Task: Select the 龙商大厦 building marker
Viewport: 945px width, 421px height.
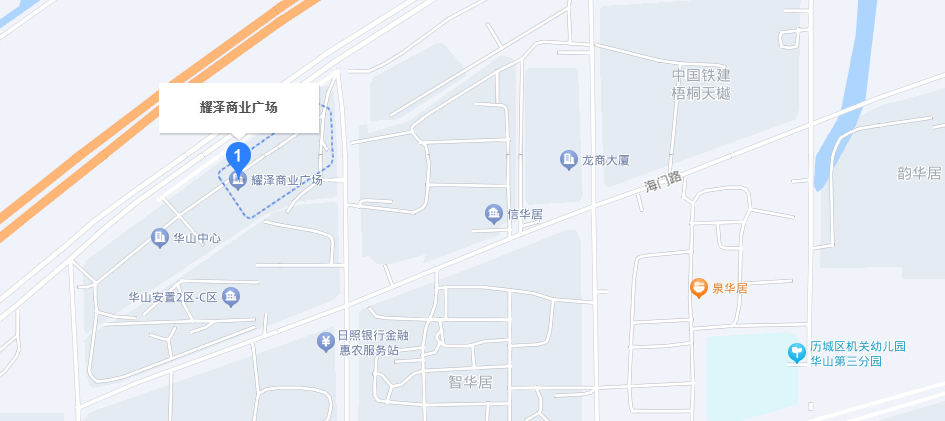Action: (568, 159)
